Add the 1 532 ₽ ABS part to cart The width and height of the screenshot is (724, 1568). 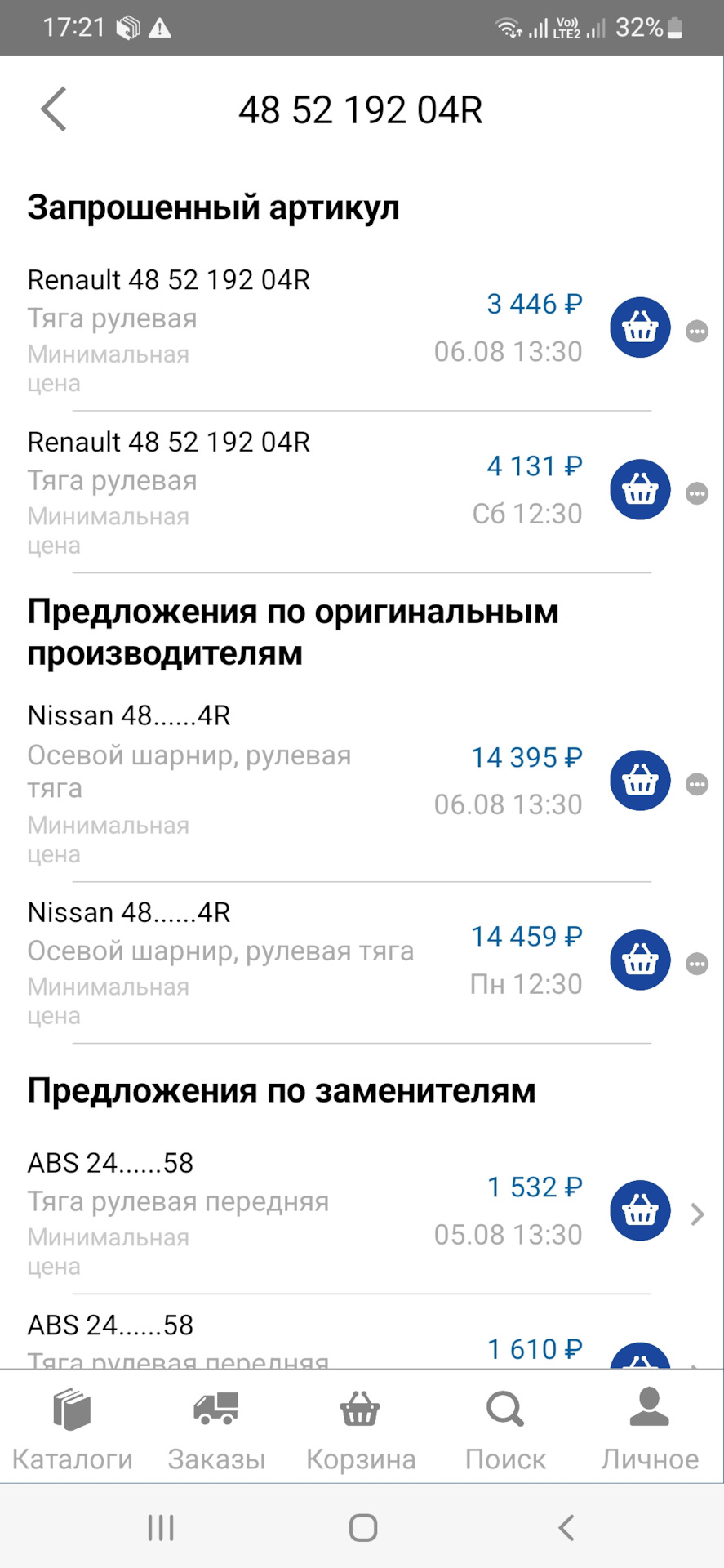640,1211
